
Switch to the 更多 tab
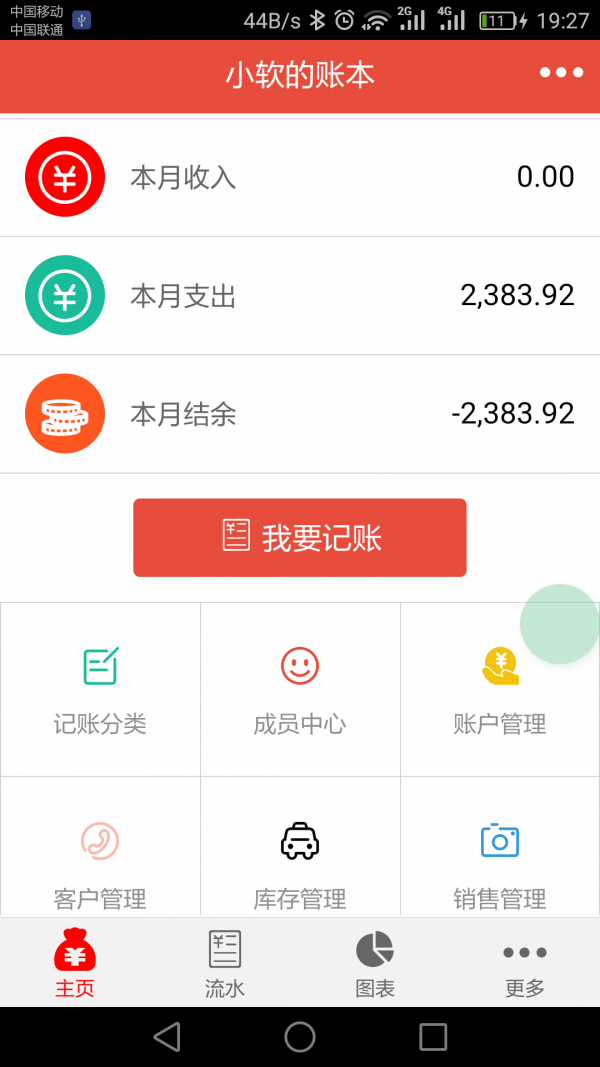[525, 962]
